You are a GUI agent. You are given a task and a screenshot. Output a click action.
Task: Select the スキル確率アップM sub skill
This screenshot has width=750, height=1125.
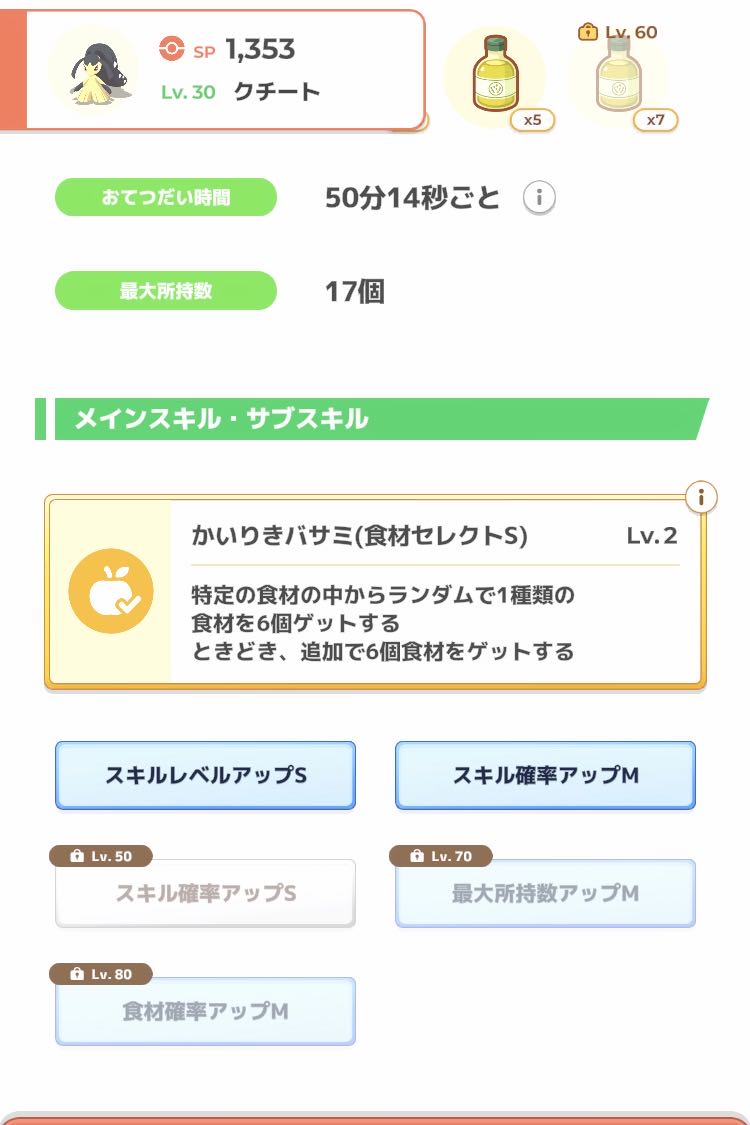pyautogui.click(x=545, y=775)
